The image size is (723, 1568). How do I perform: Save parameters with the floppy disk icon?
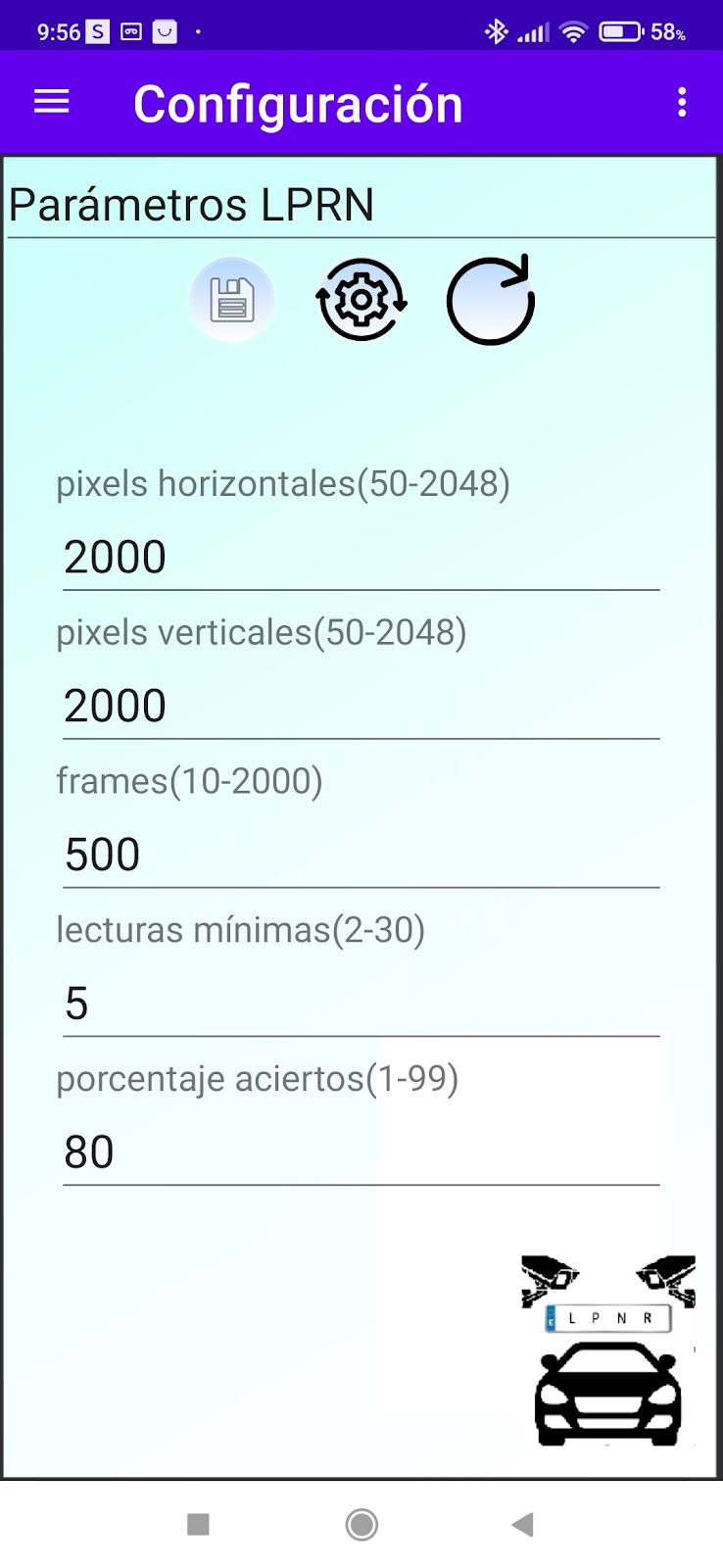click(232, 300)
